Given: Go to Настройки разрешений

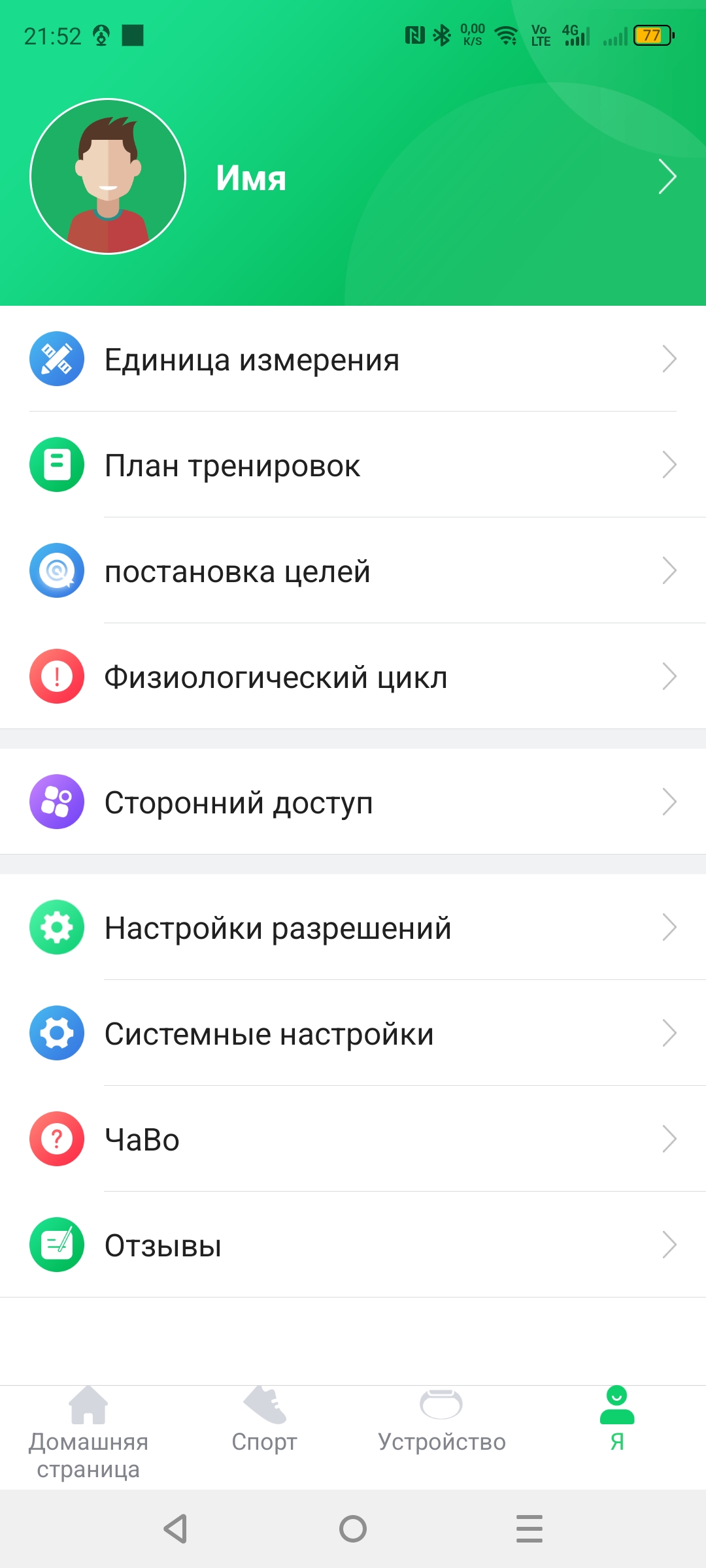Looking at the screenshot, I should coord(353,928).
